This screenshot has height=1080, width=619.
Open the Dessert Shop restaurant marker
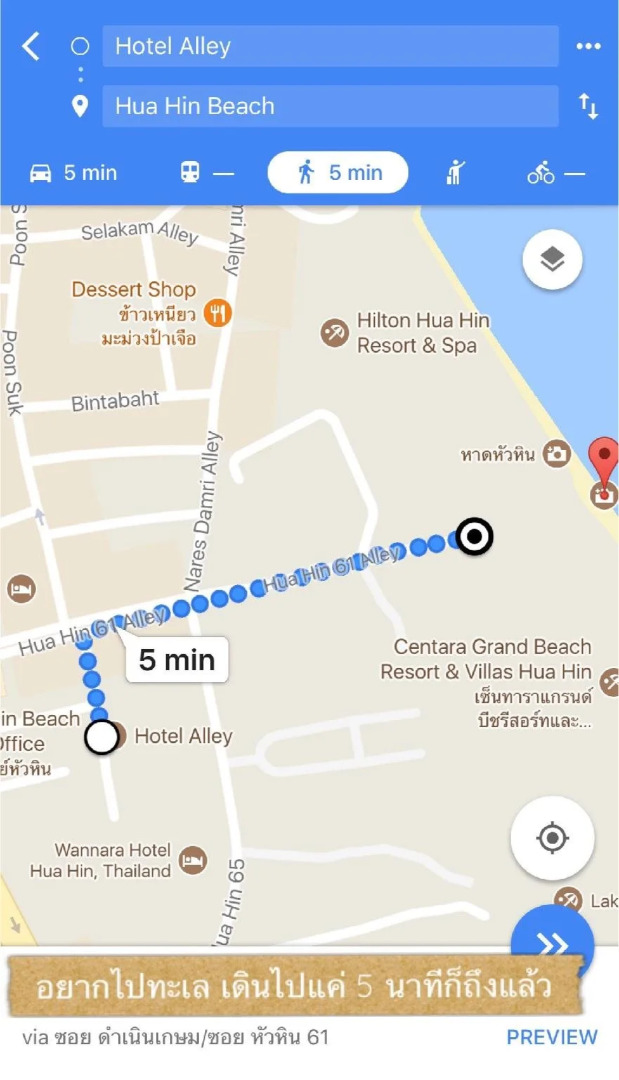point(217,313)
